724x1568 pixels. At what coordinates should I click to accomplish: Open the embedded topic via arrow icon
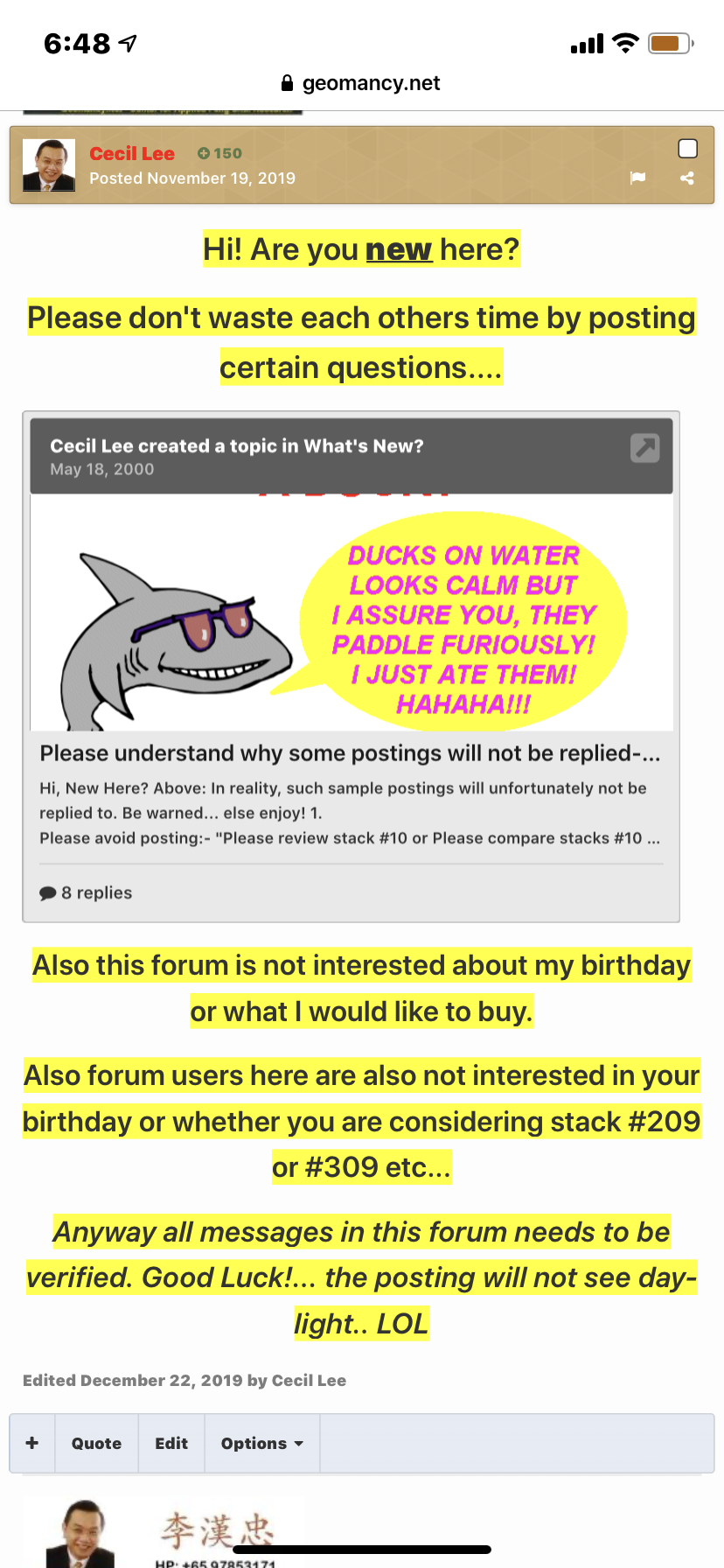645,448
